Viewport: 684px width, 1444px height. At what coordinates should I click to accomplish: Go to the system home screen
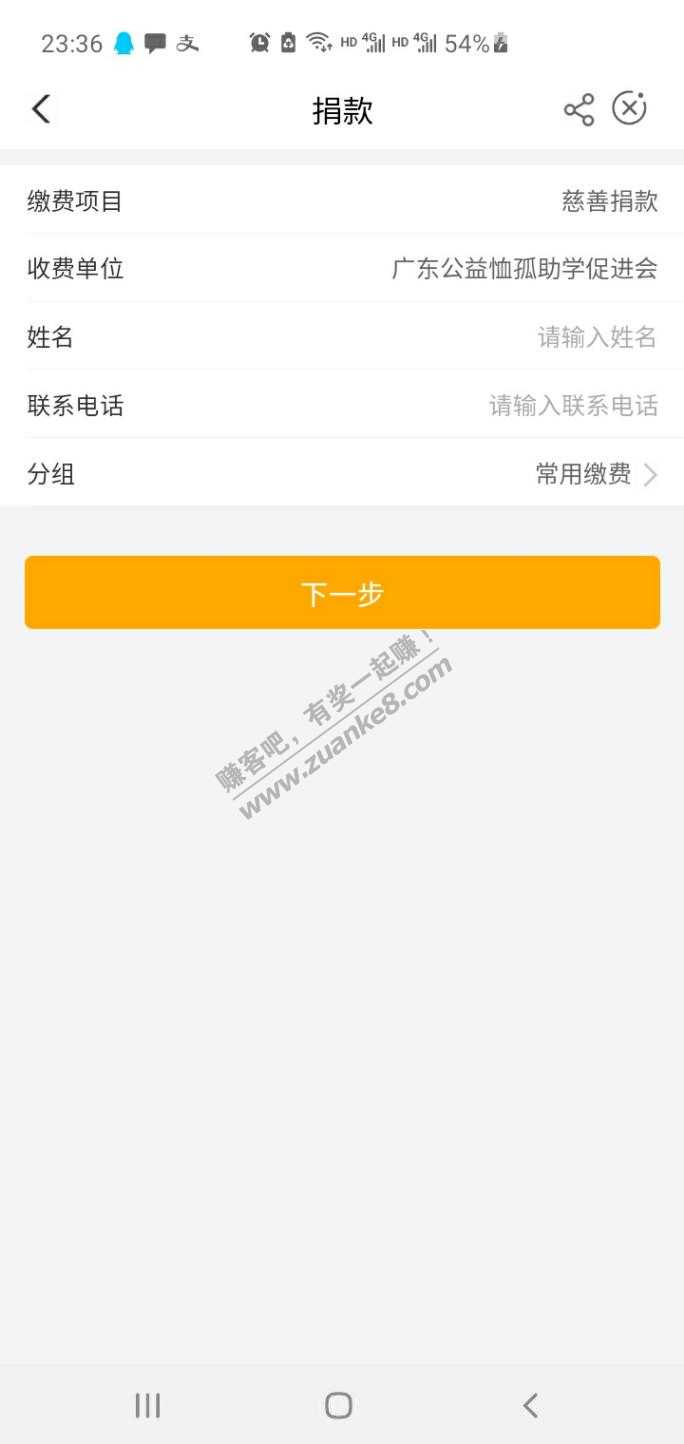tap(339, 1405)
